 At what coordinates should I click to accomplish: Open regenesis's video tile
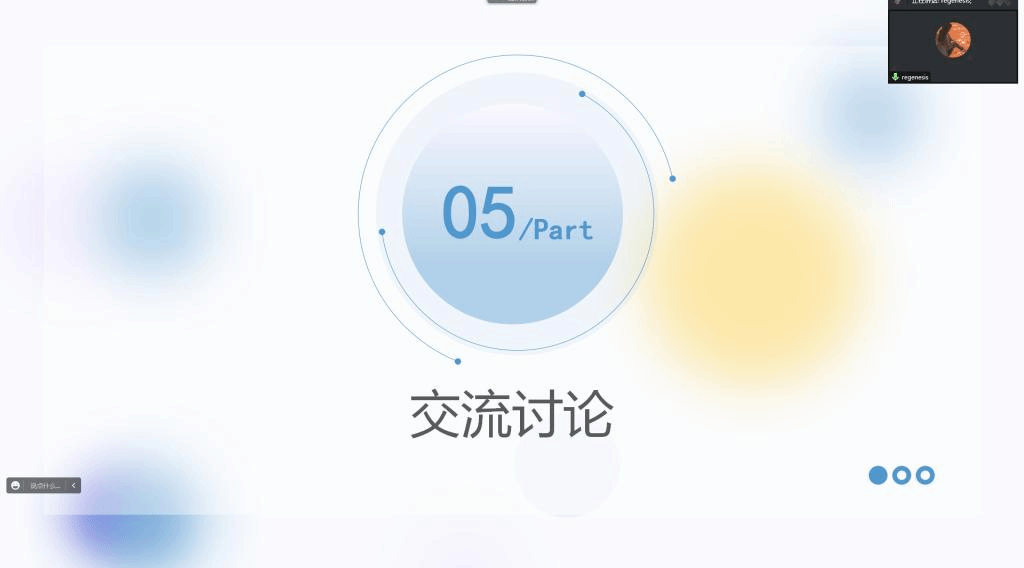[x=952, y=41]
